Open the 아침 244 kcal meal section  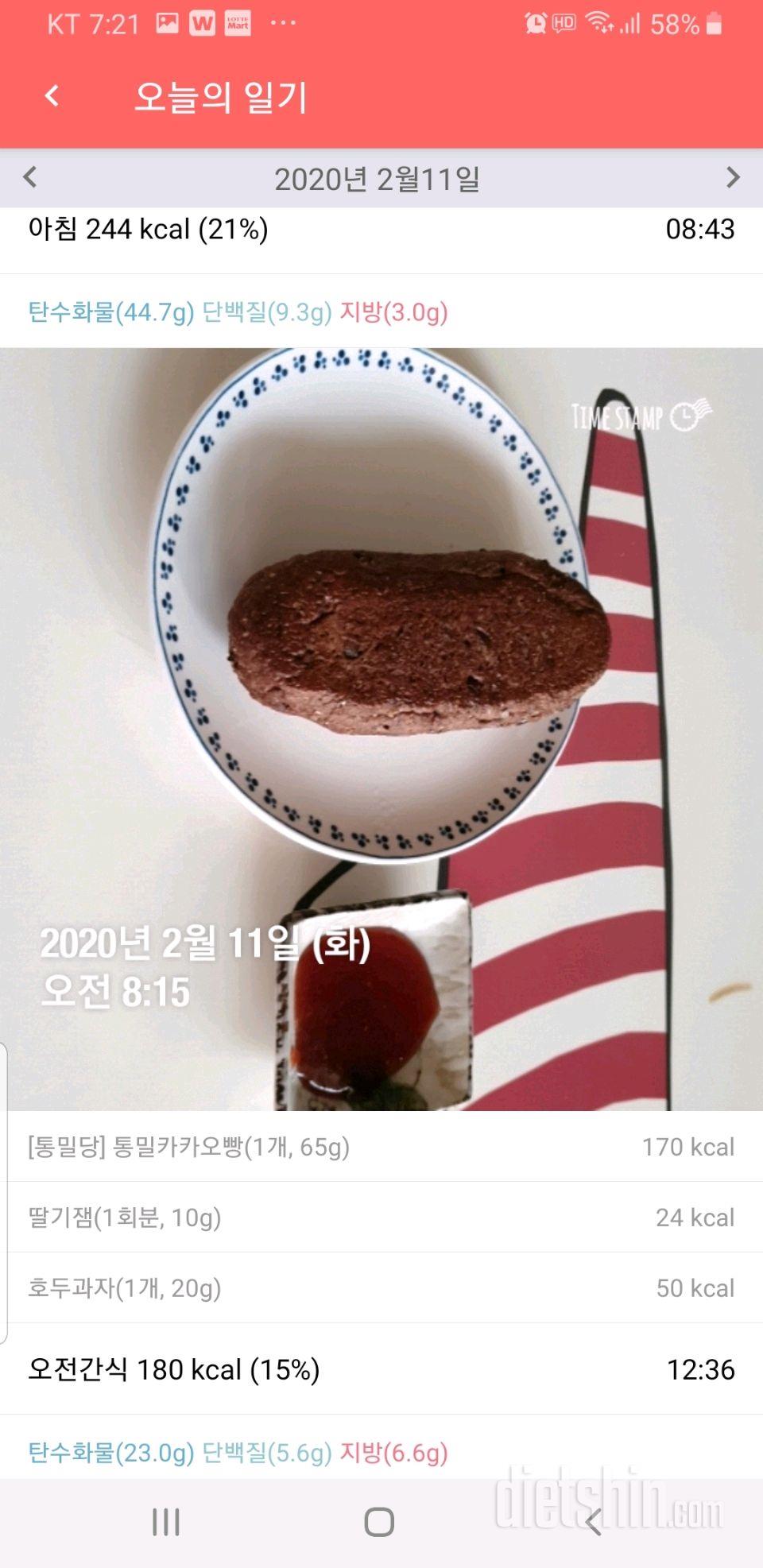click(x=380, y=230)
